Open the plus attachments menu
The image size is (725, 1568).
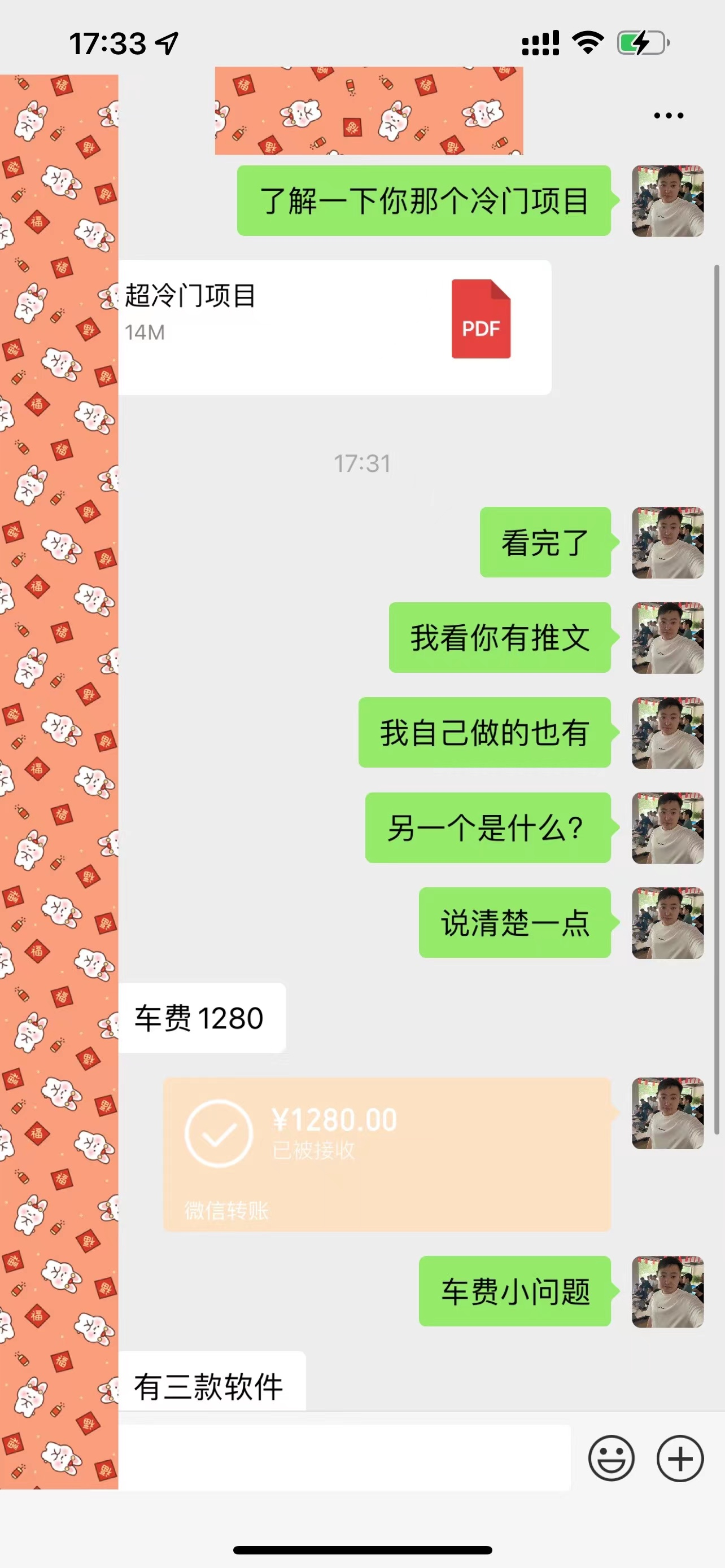[x=680, y=1458]
